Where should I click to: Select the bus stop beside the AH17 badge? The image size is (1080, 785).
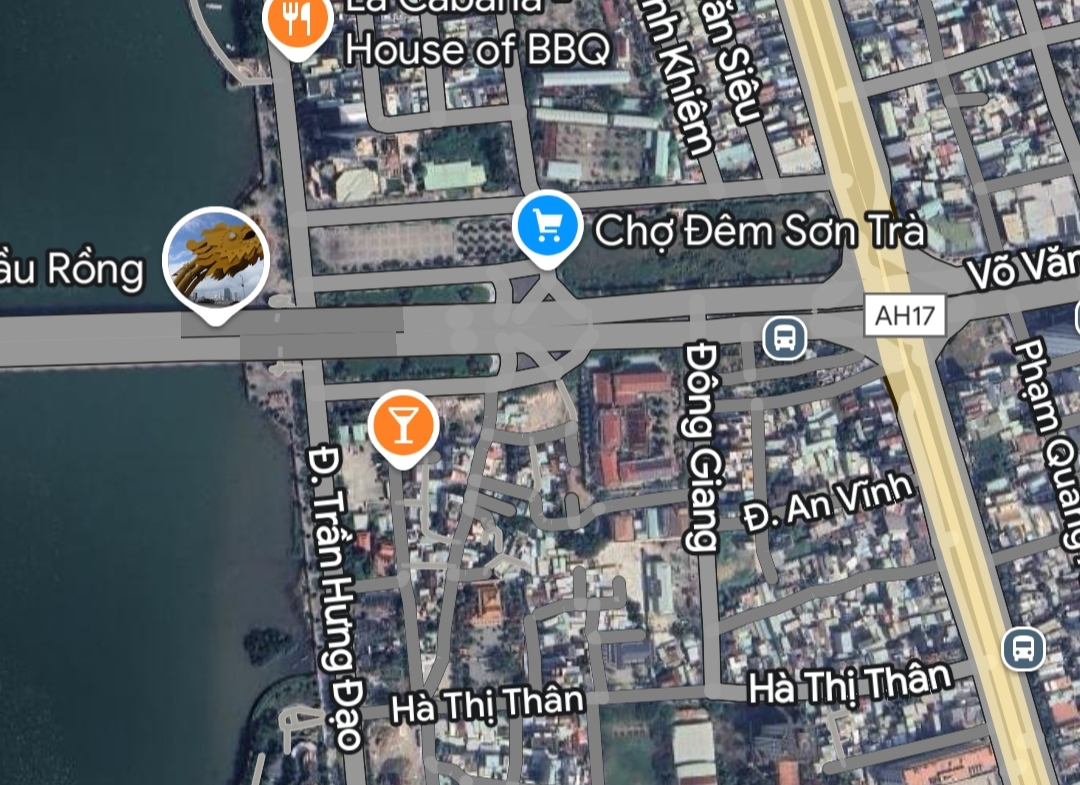[x=785, y=338]
